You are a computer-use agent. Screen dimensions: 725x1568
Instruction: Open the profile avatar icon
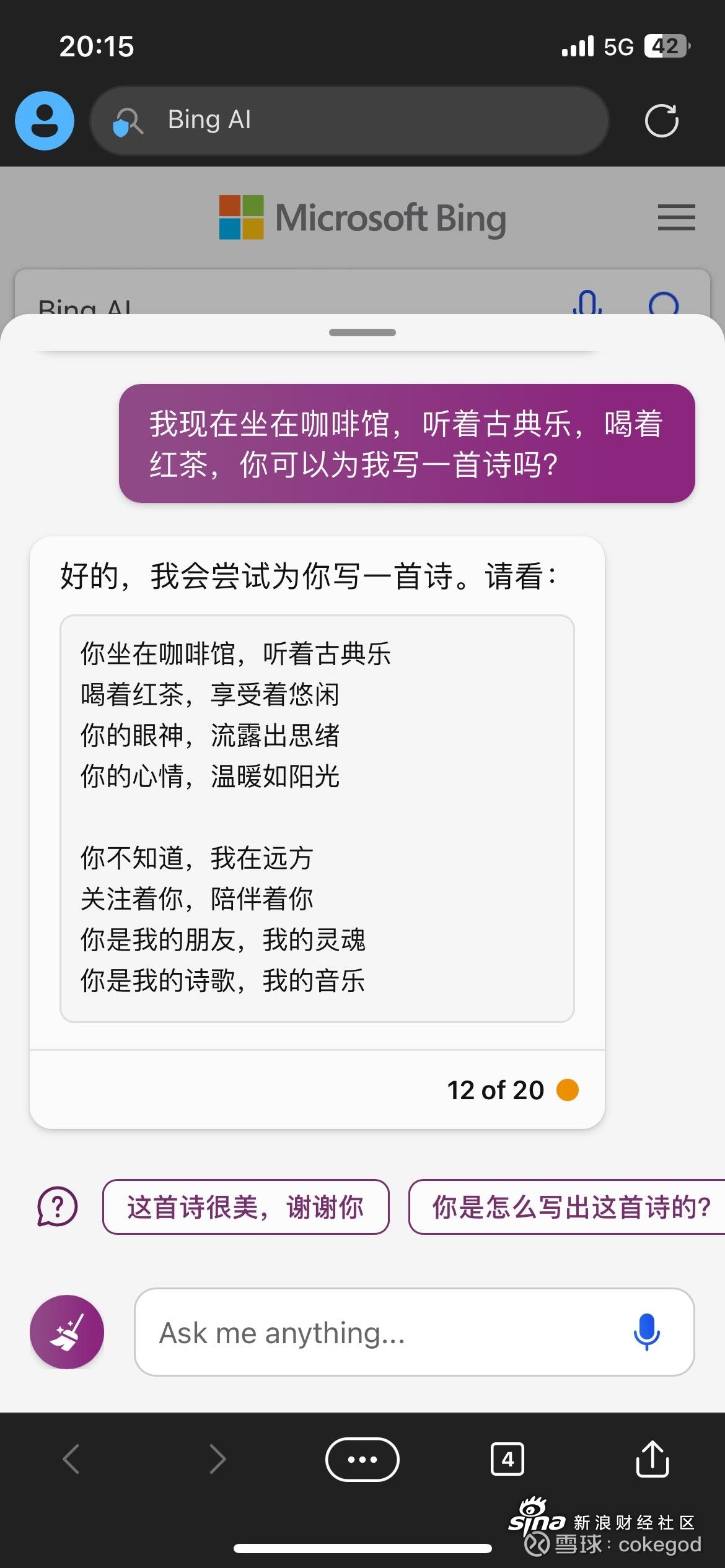pos(45,121)
